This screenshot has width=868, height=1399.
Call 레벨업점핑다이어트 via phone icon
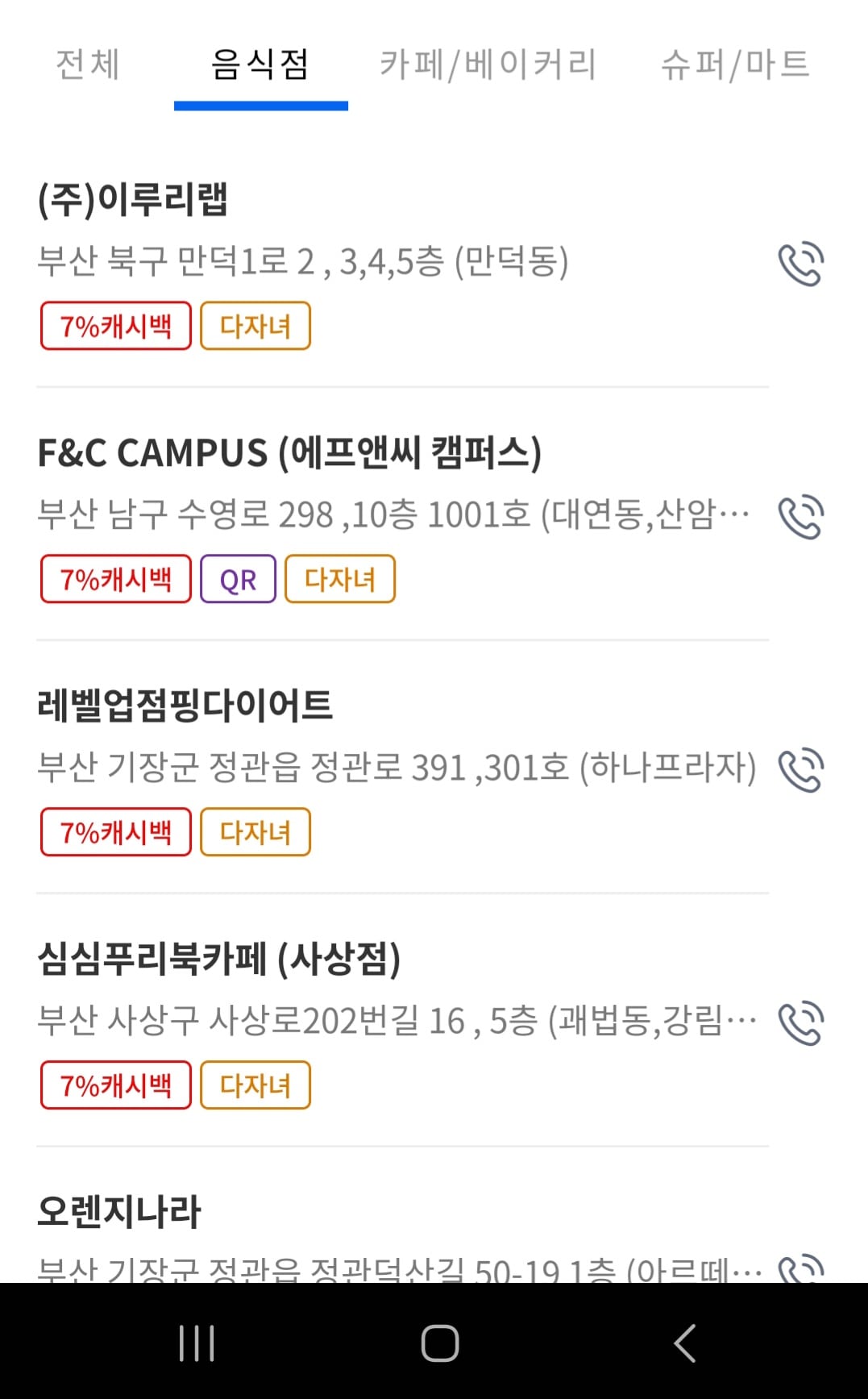803,769
